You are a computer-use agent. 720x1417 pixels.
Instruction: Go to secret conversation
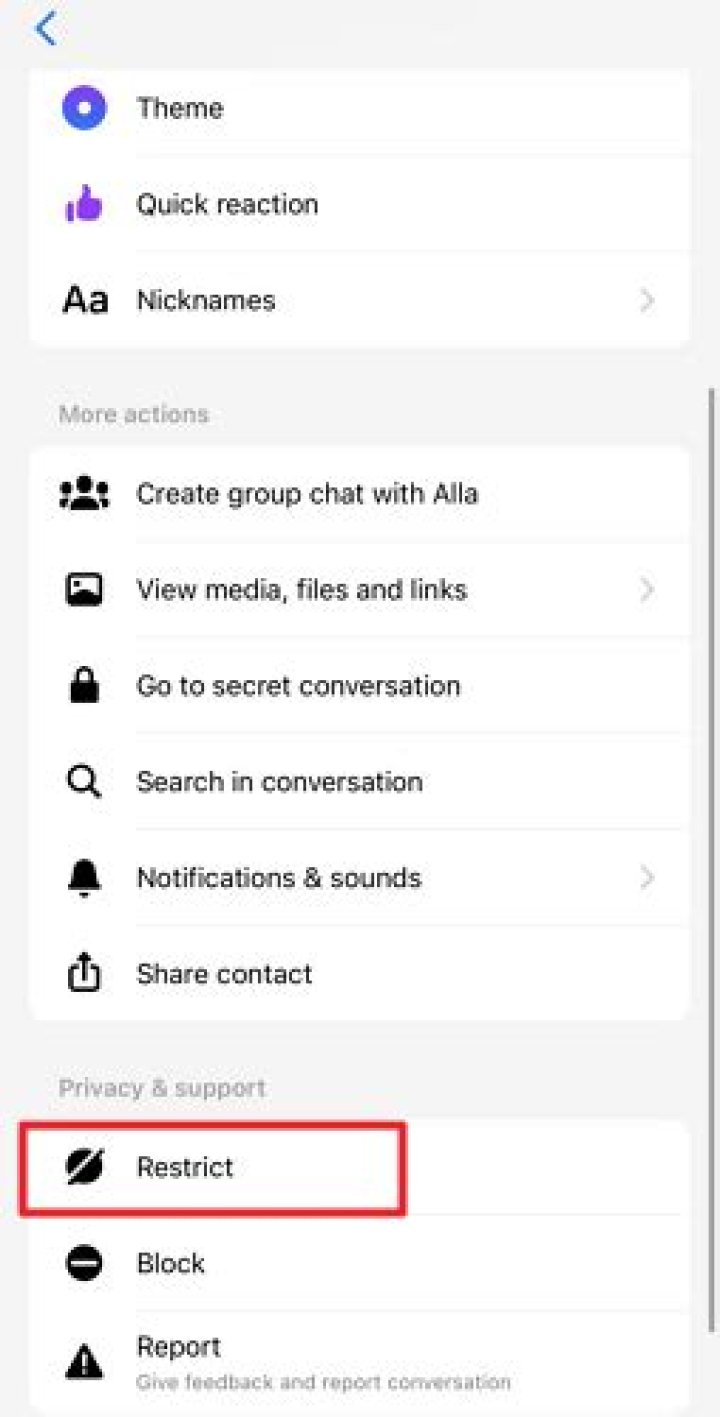coord(298,686)
